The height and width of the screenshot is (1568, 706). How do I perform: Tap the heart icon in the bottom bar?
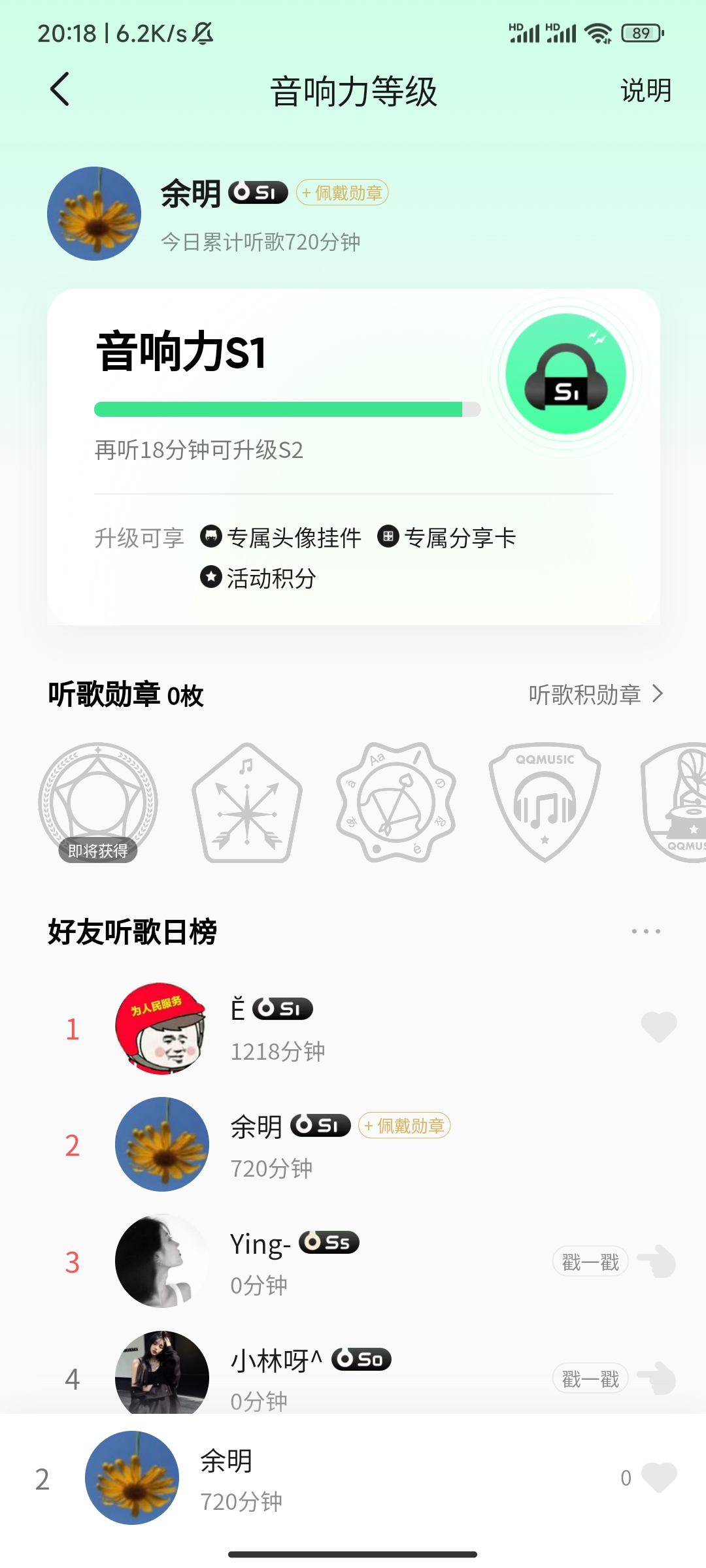pos(658,1478)
